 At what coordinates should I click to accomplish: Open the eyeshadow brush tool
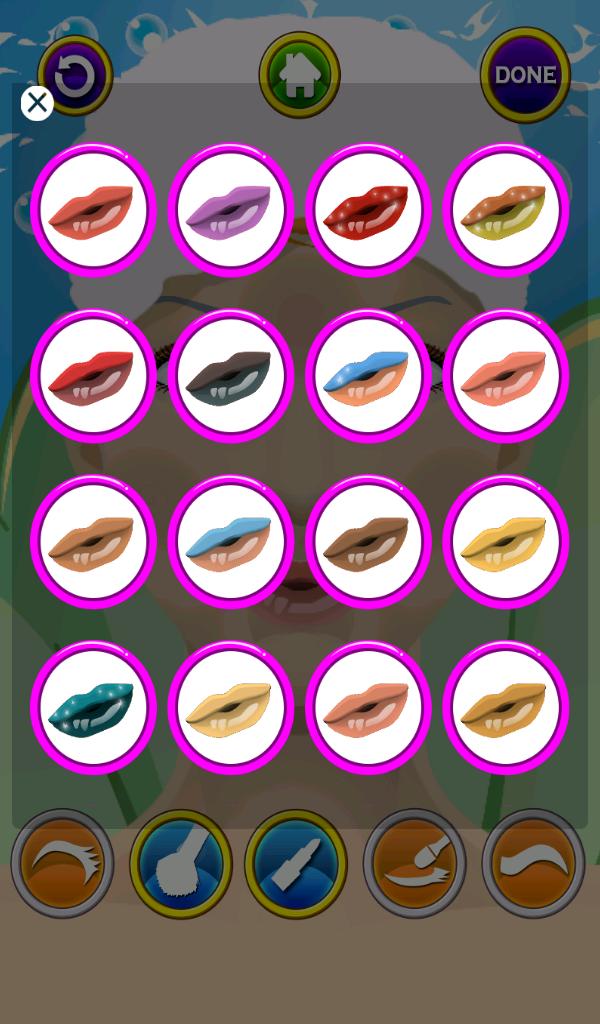coord(415,864)
